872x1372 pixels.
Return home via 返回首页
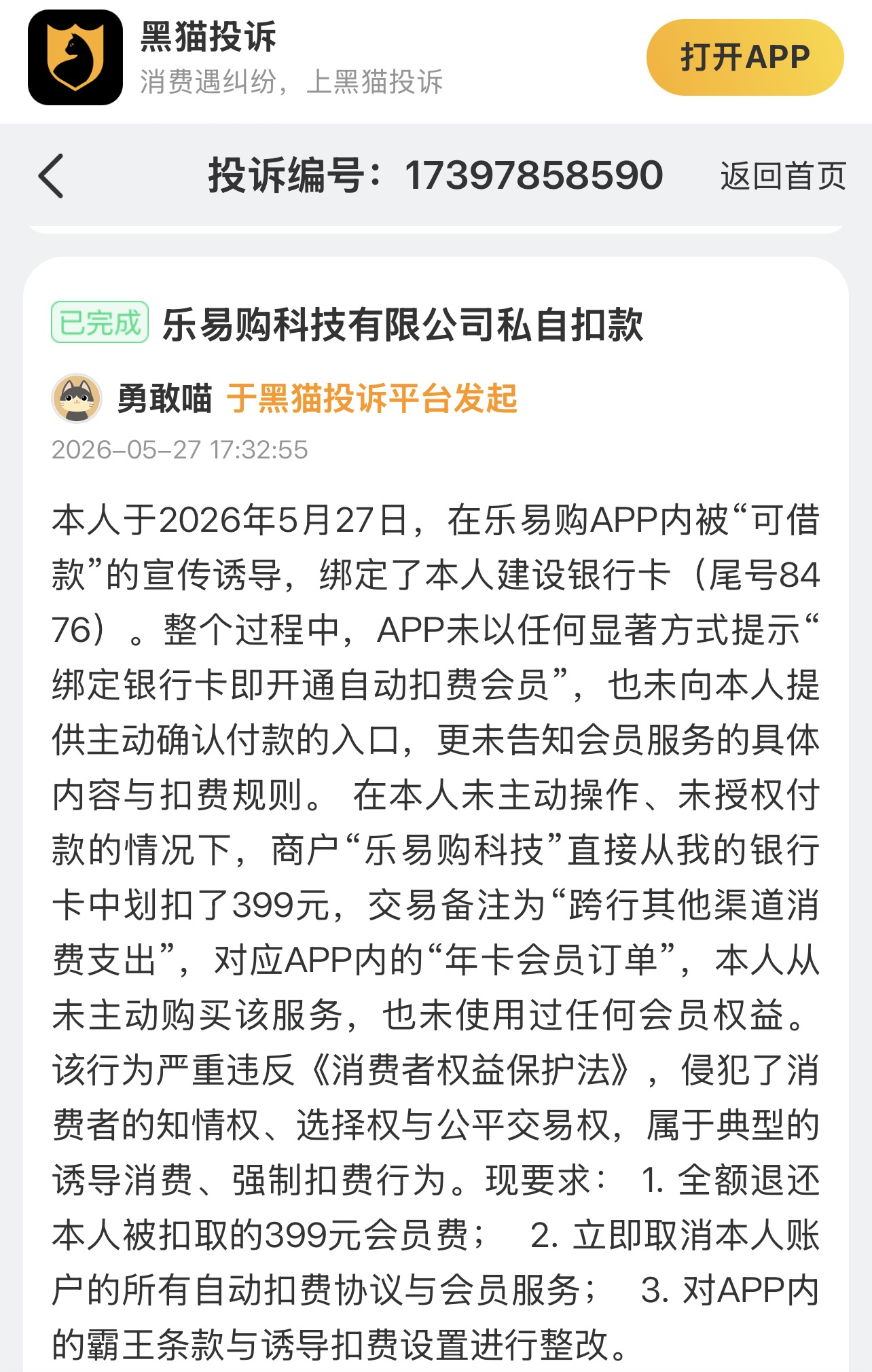[783, 177]
